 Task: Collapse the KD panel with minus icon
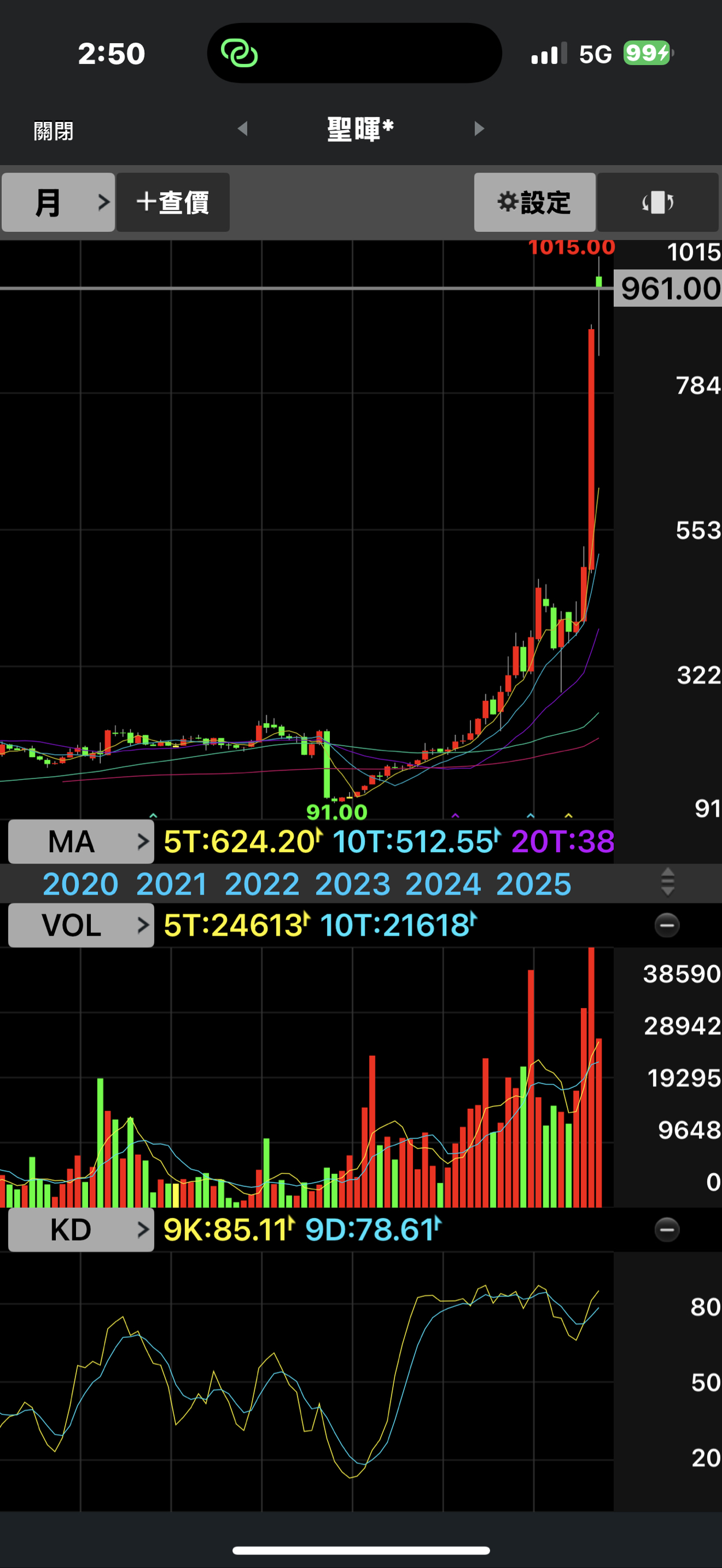point(667,1230)
